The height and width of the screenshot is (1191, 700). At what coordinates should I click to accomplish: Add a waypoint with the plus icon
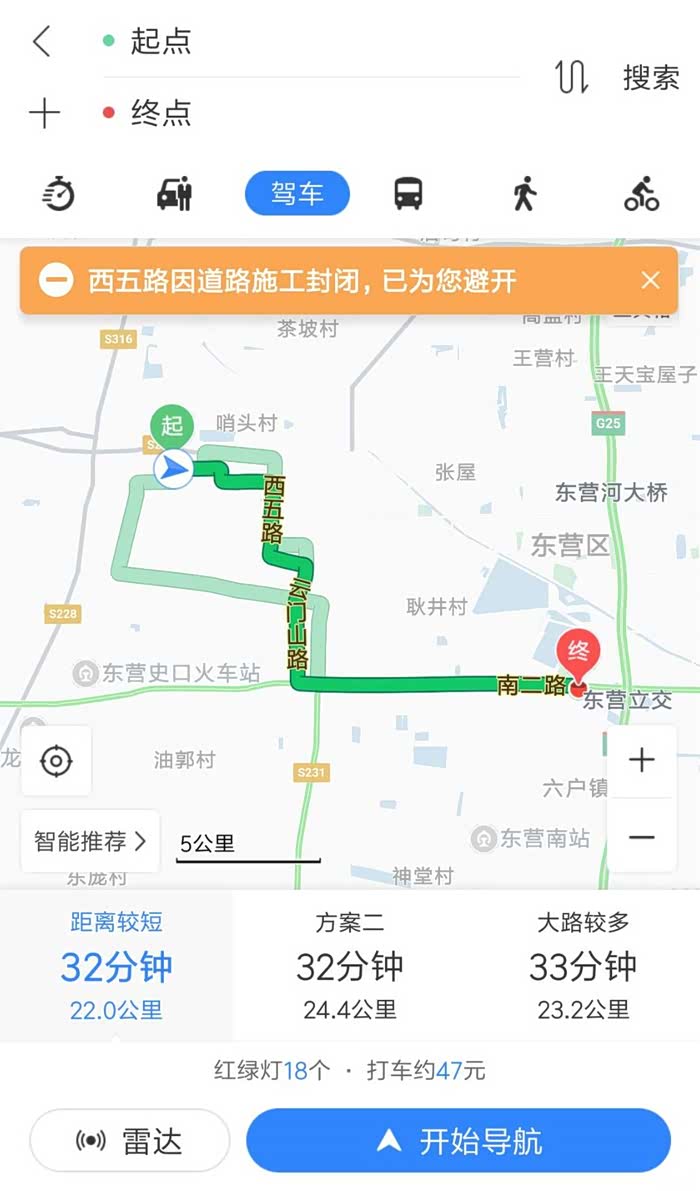(44, 113)
